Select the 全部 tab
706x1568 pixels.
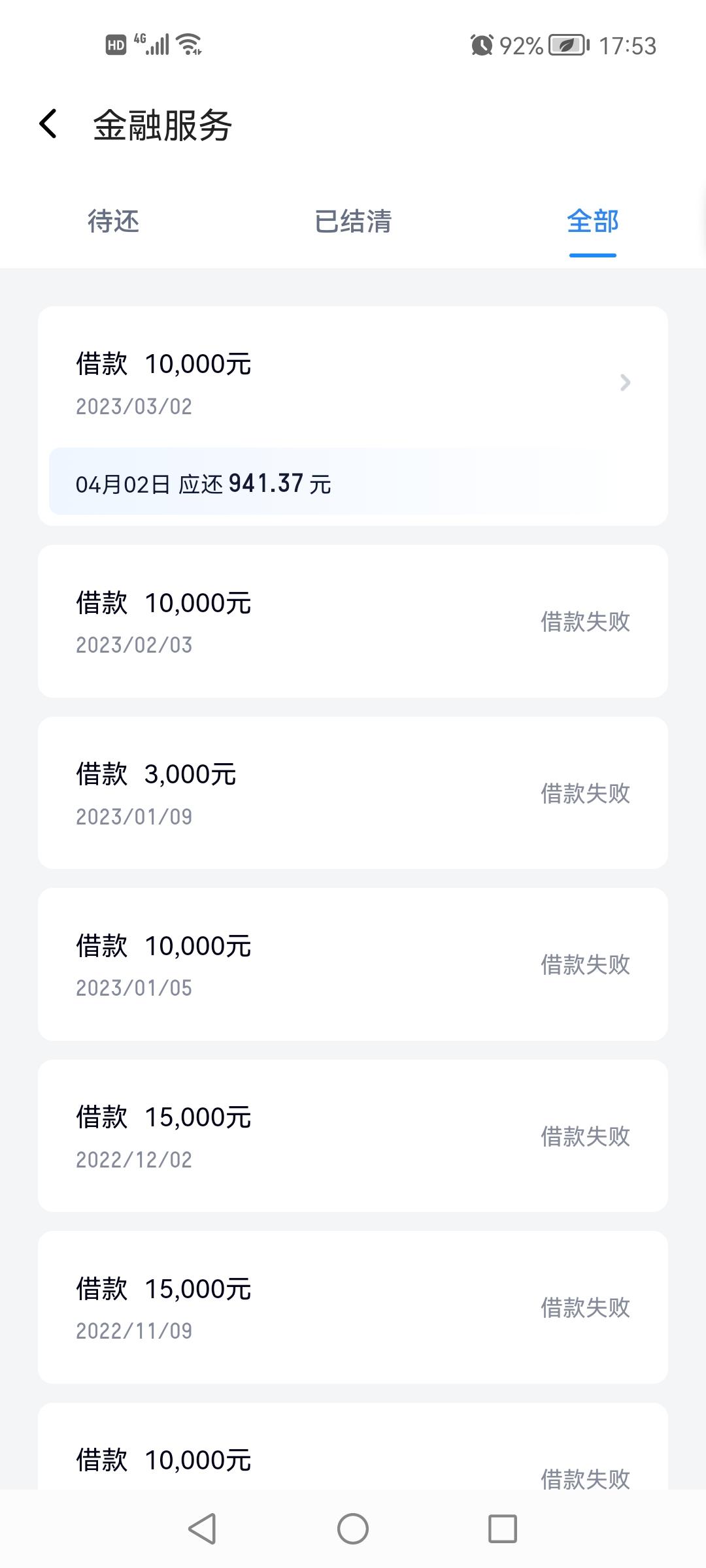(593, 221)
